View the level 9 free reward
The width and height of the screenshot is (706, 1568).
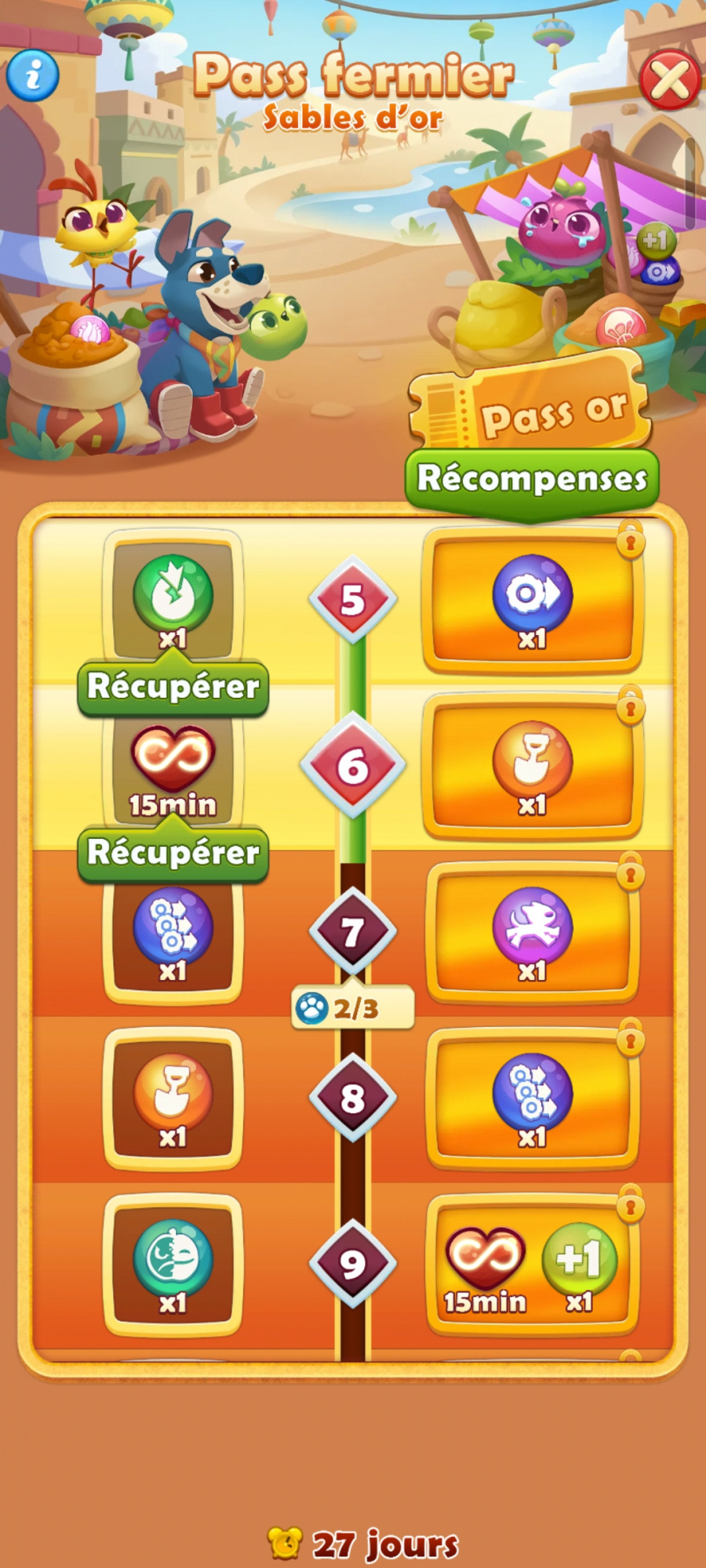click(x=173, y=1264)
